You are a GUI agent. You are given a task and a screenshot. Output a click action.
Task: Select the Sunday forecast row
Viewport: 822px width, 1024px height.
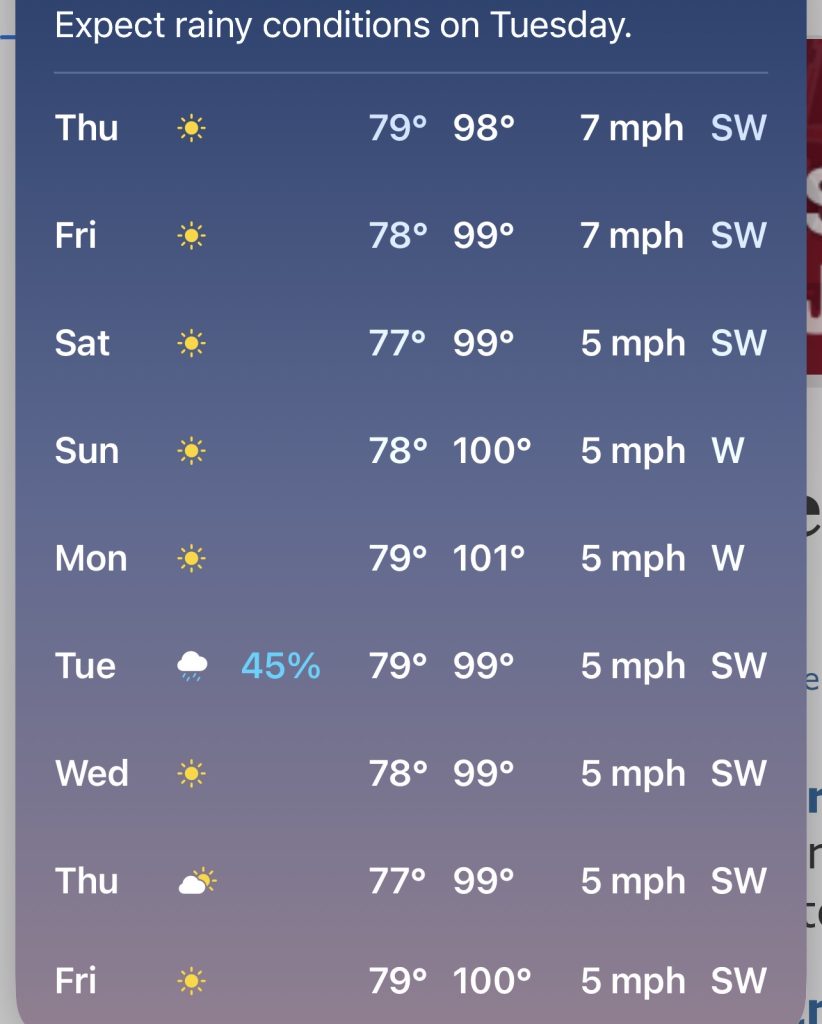(411, 451)
